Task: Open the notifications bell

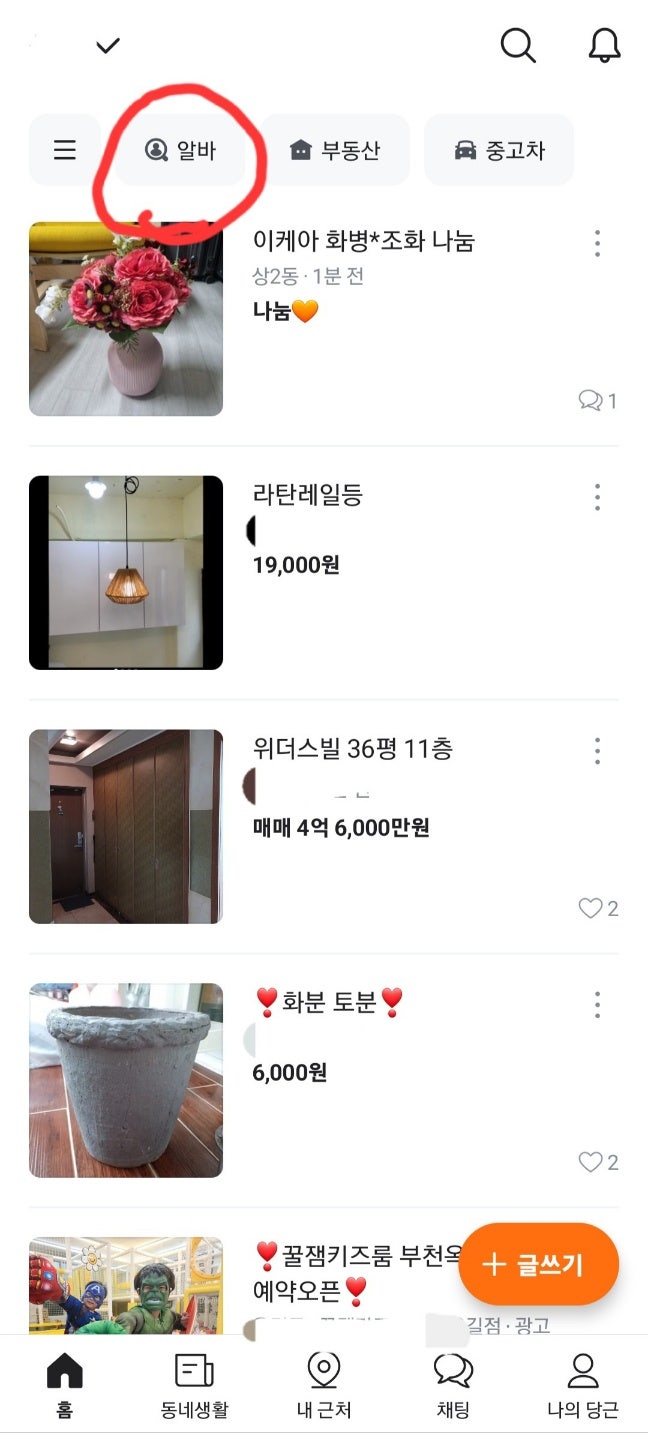Action: [x=604, y=45]
